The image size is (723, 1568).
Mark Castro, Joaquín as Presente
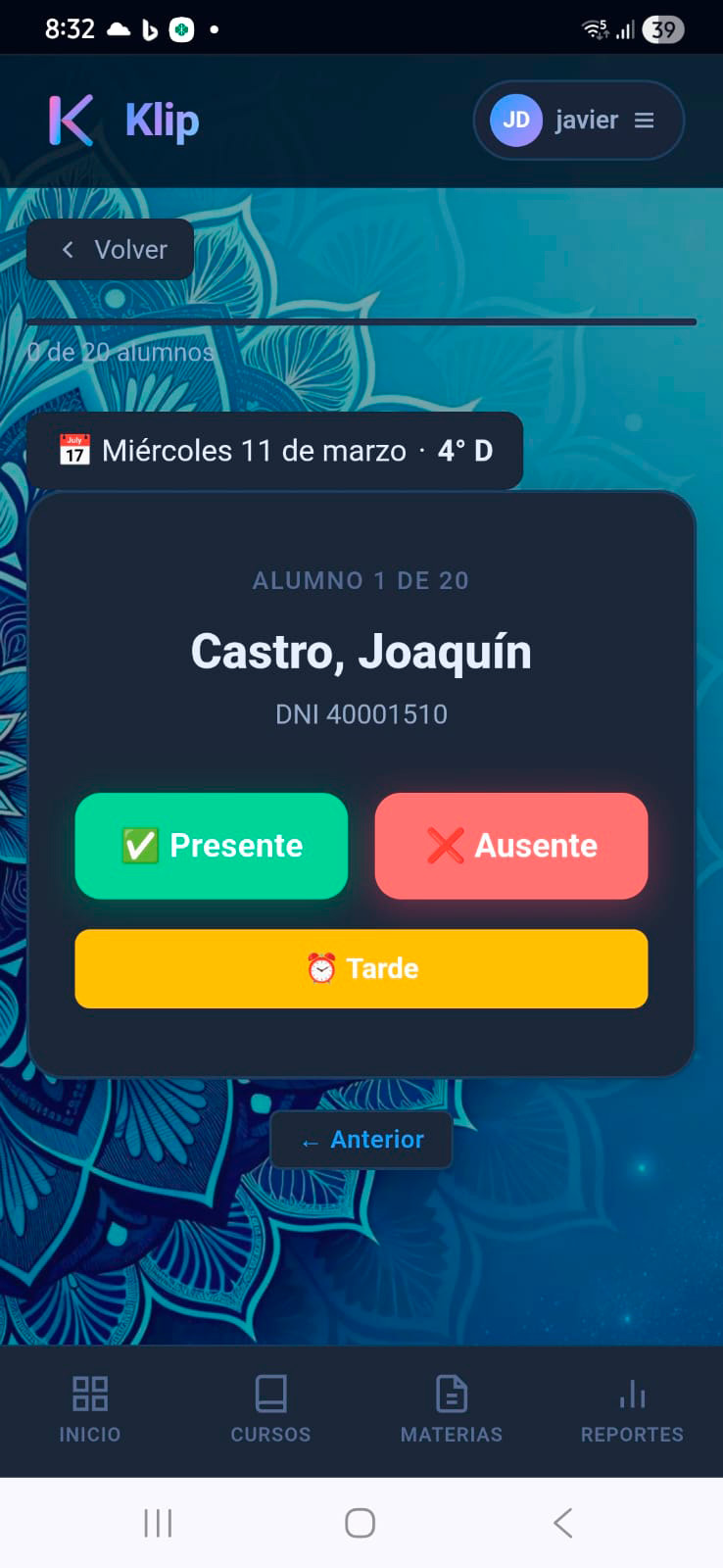212,846
